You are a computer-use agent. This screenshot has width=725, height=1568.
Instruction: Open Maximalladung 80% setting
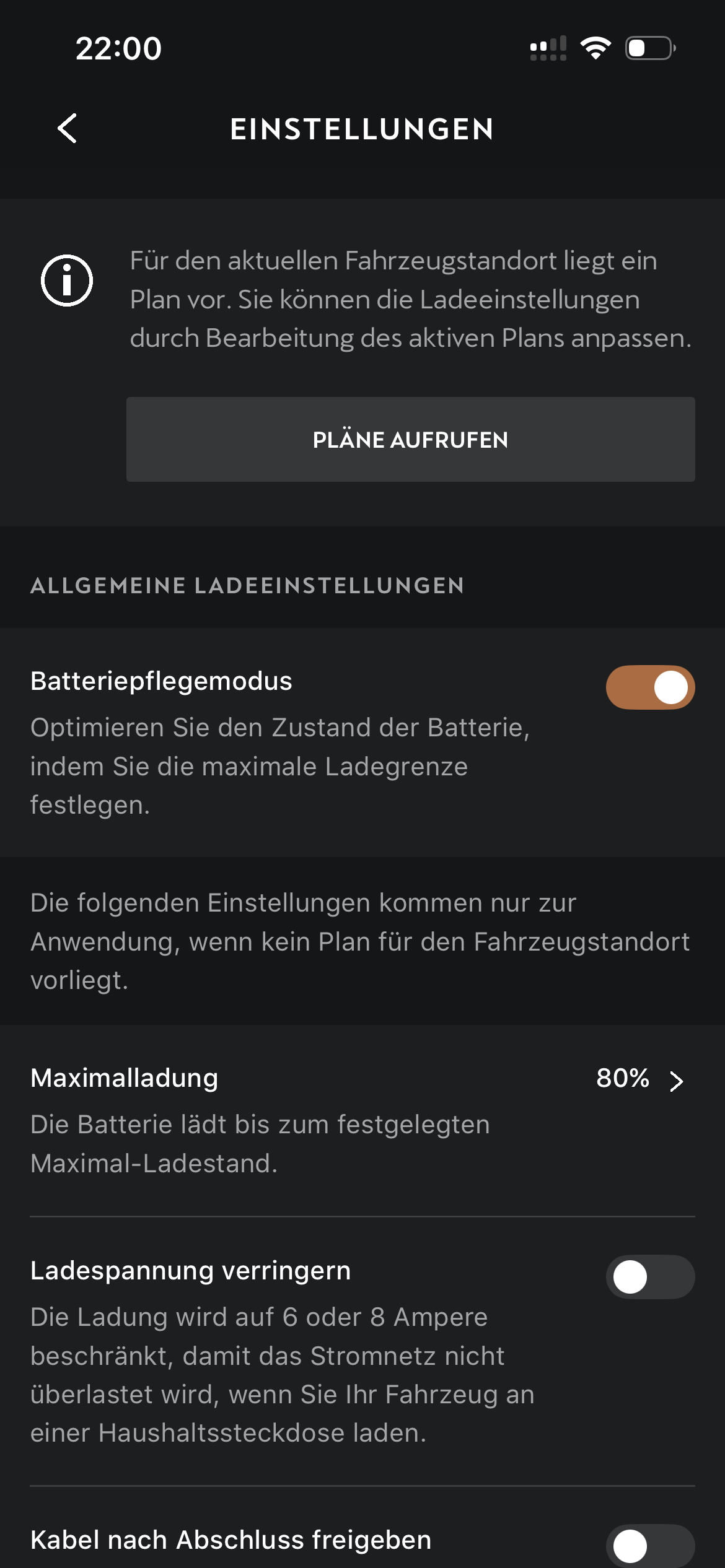[x=638, y=1079]
